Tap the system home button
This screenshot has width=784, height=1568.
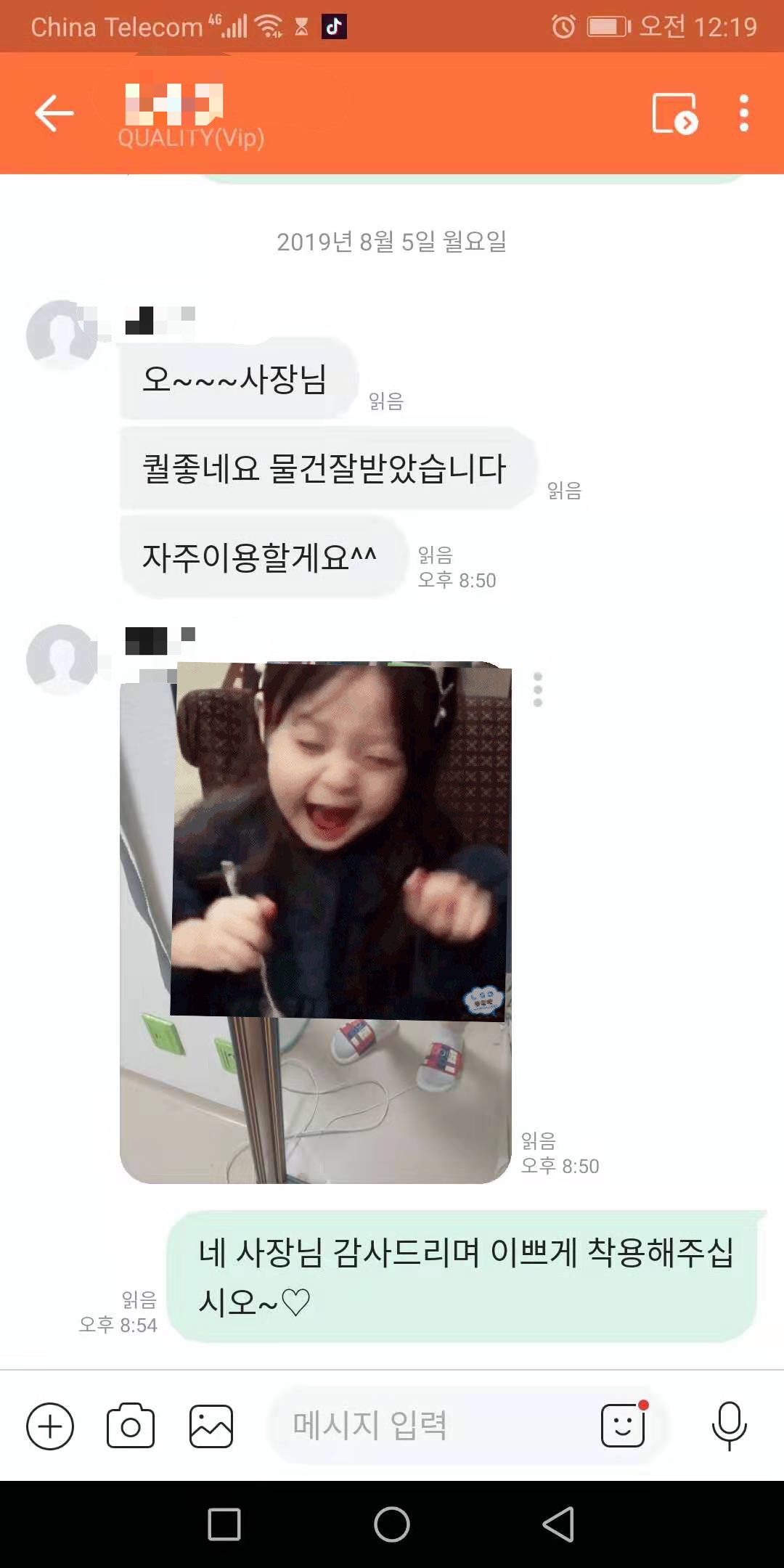[x=392, y=1524]
